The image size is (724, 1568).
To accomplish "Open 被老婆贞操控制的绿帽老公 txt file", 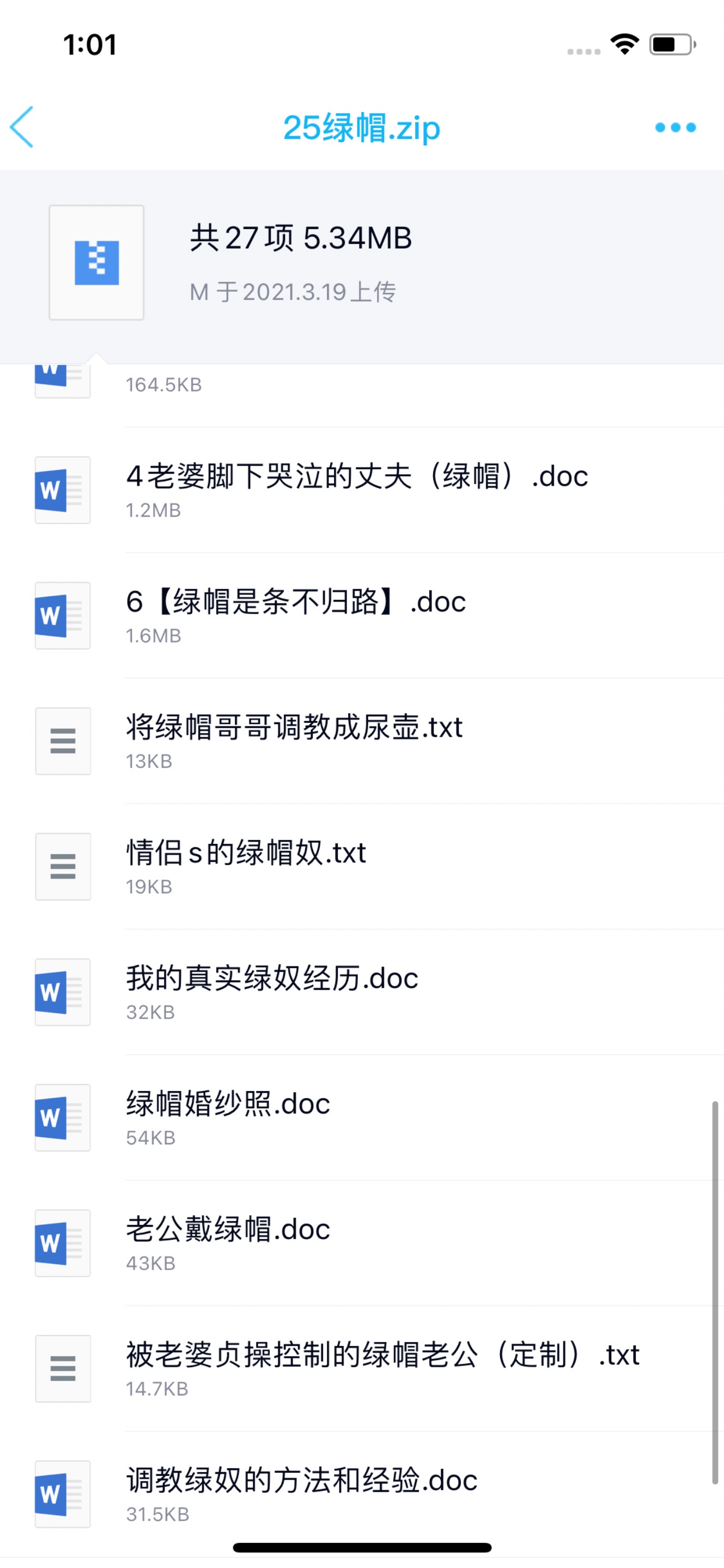I will pos(362,1368).
